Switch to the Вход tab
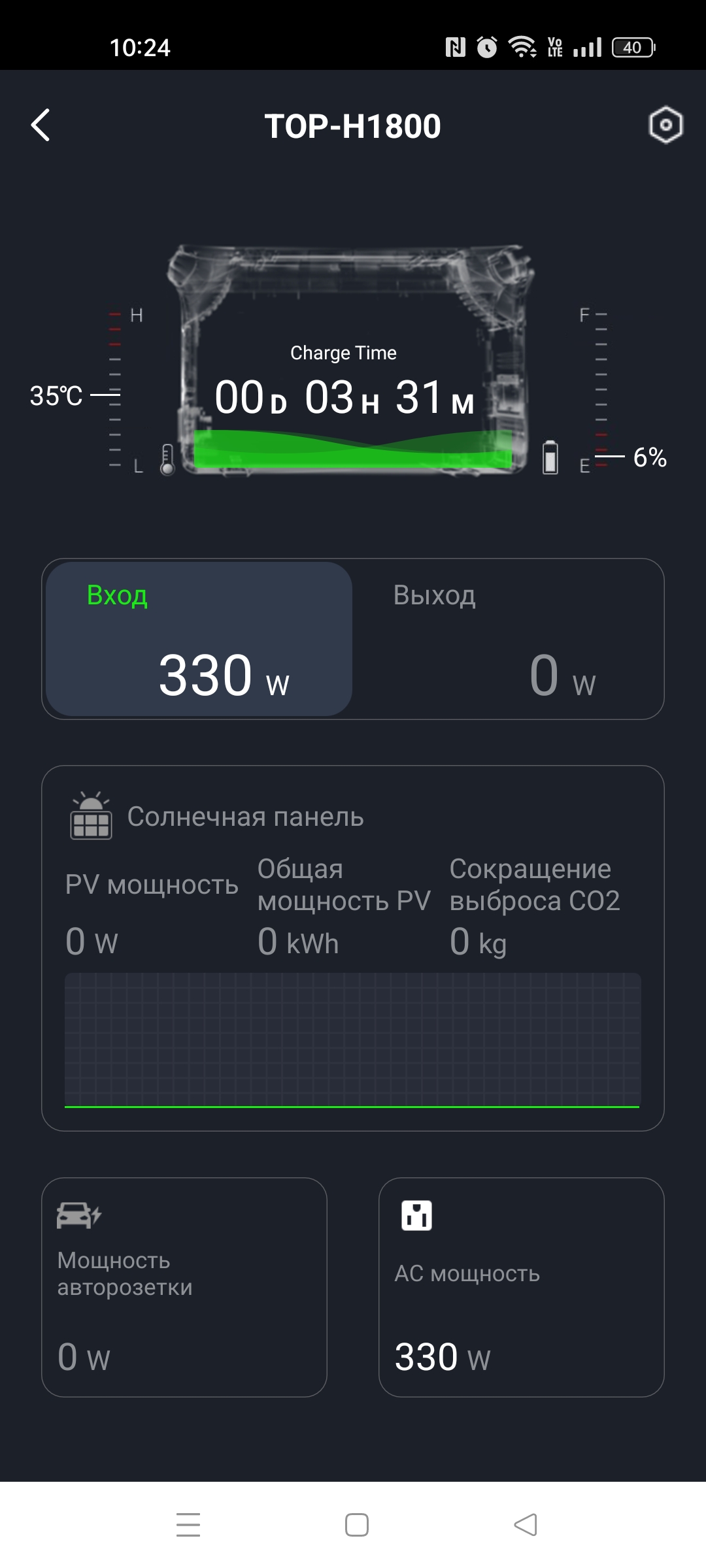 coord(199,639)
